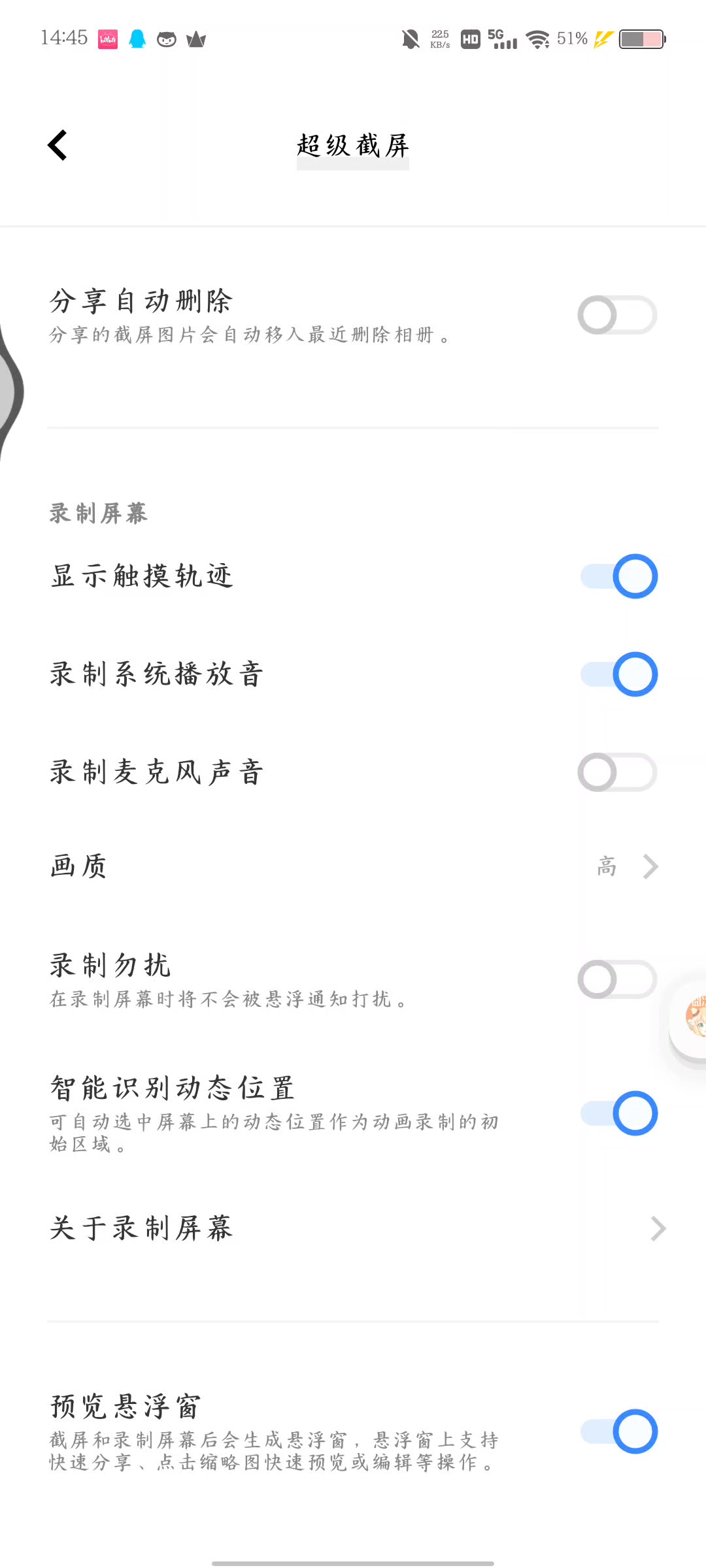Disable 预览悬浮窗 switch
Screen dimensions: 706x1568
point(618,1431)
